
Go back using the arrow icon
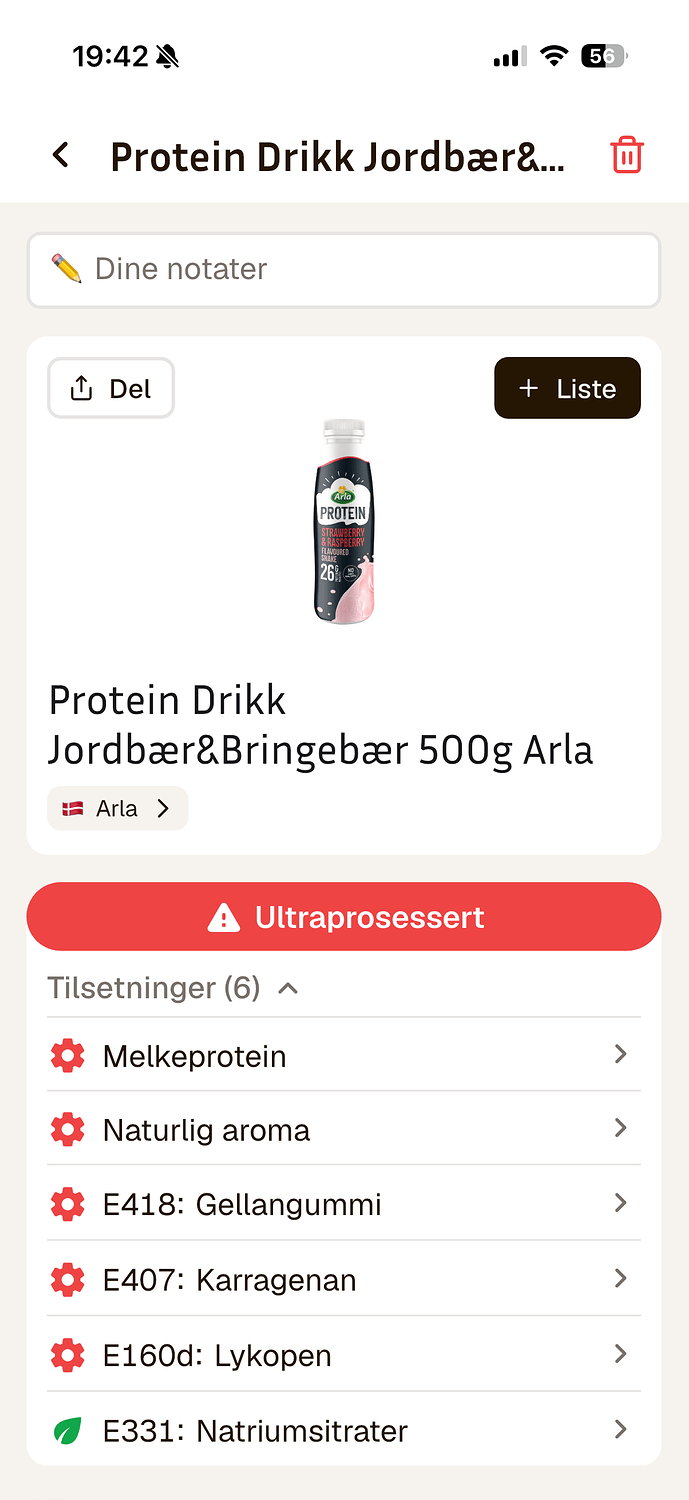[61, 155]
